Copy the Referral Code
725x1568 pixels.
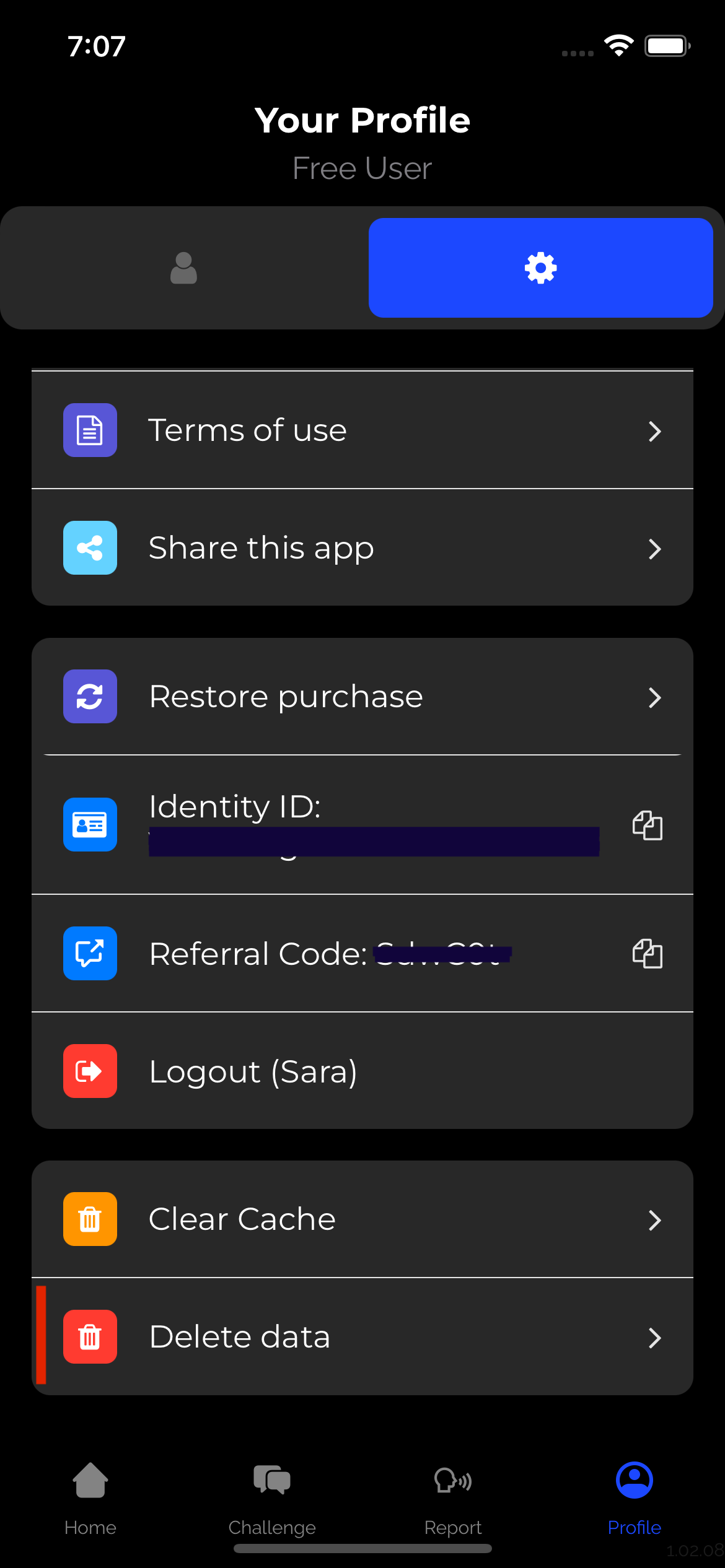click(648, 953)
